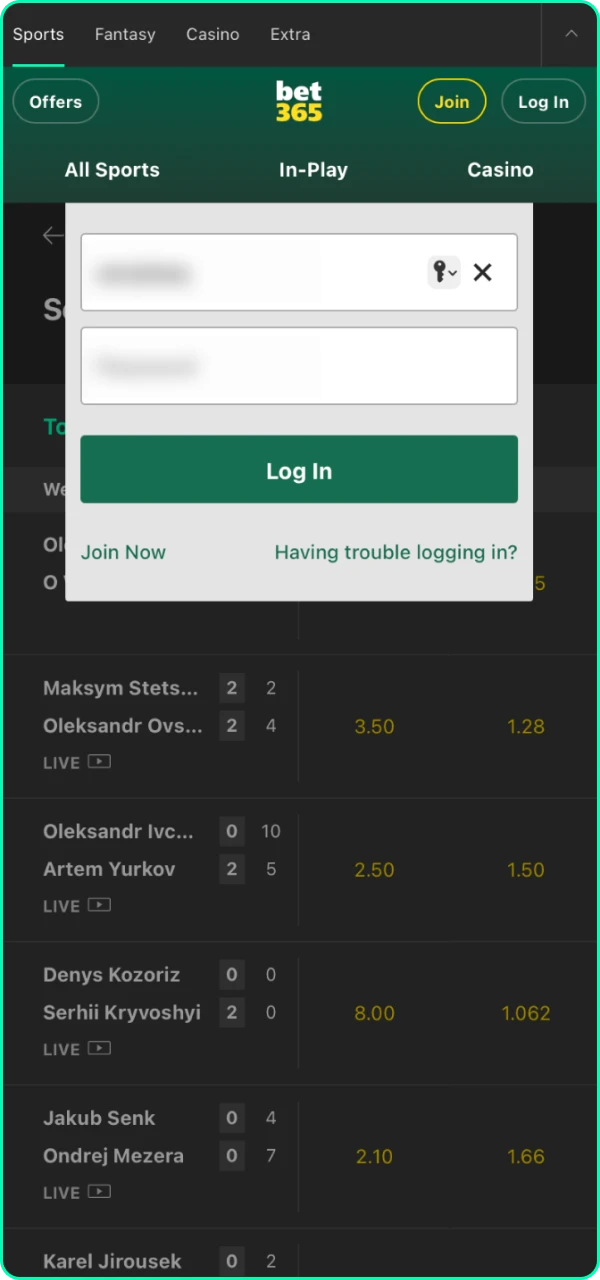Screen dimensions: 600x1280
Task: Clear the username field with X
Action: tap(483, 272)
